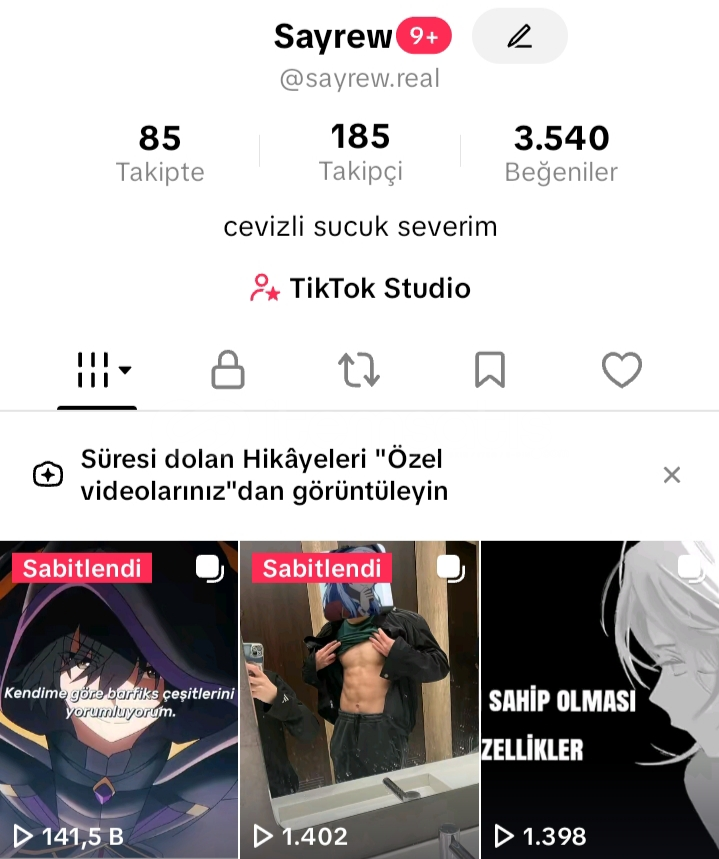Screen dimensions: 719x859
Task: Open the 3.540 Beğeniler likes count
Action: tap(561, 153)
